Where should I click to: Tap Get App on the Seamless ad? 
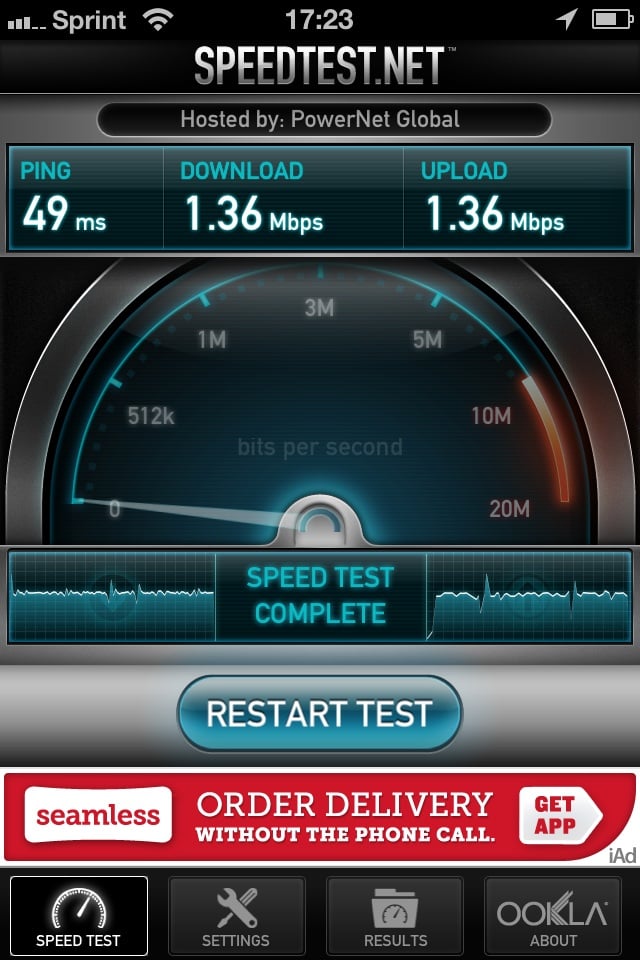point(556,816)
